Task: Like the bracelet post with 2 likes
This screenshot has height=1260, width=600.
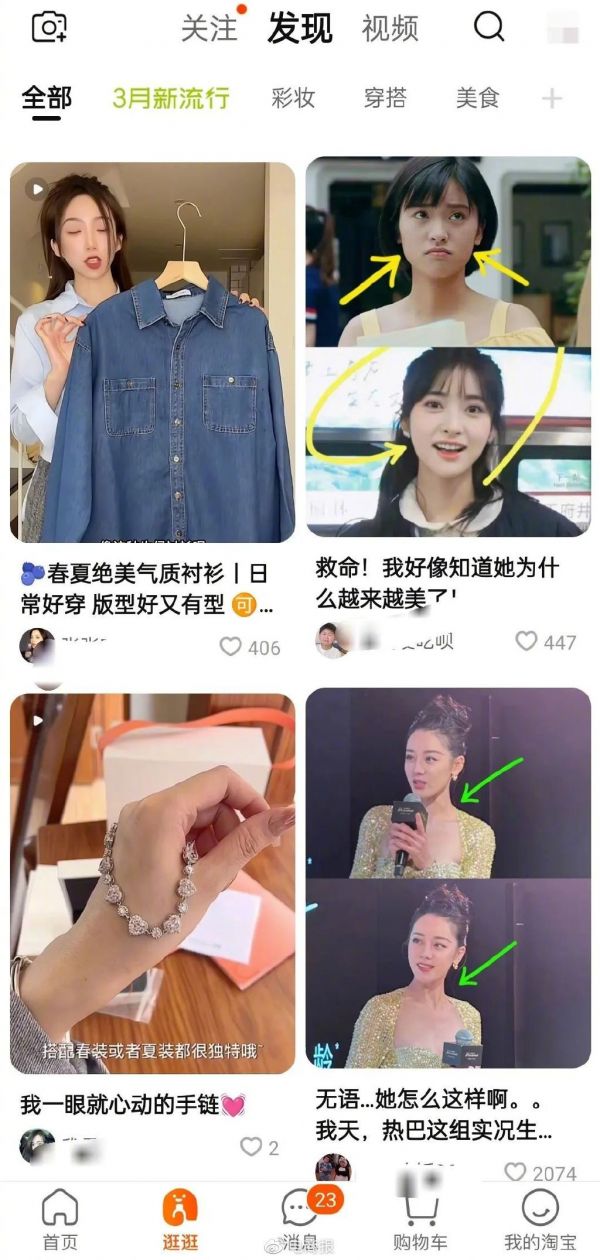Action: [250, 1147]
